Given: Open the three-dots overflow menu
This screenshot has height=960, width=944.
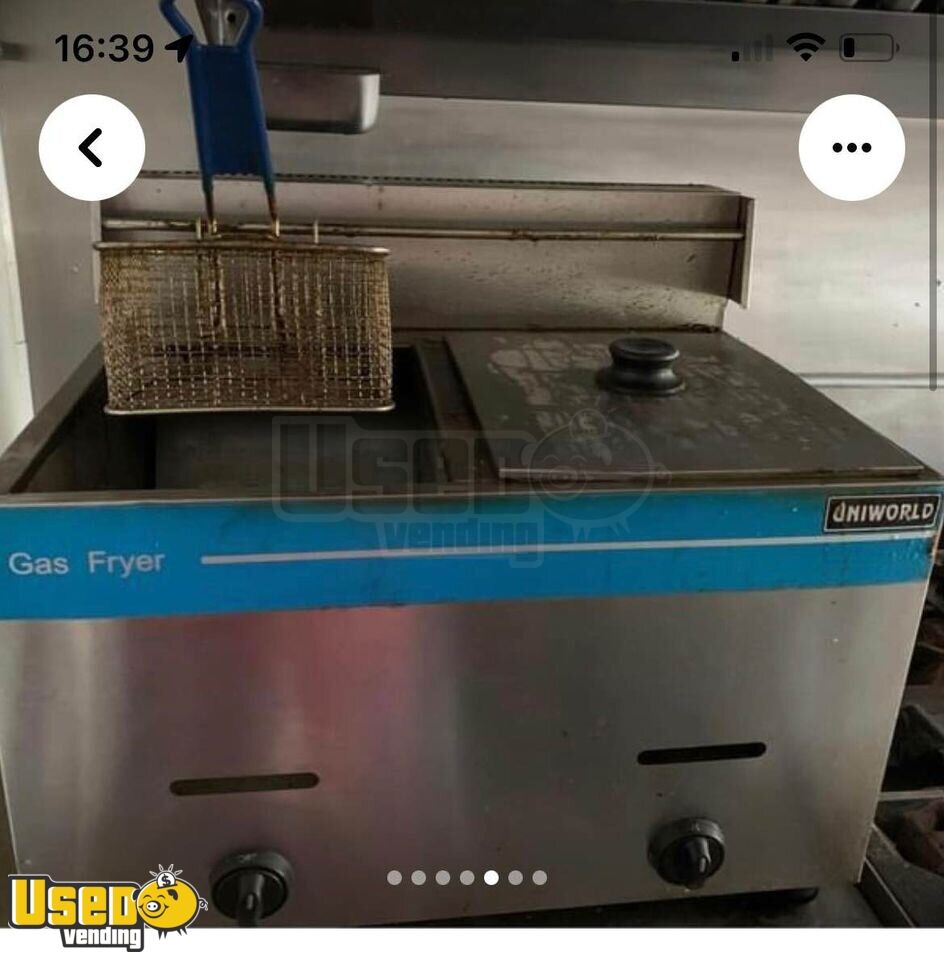Looking at the screenshot, I should click(x=851, y=148).
